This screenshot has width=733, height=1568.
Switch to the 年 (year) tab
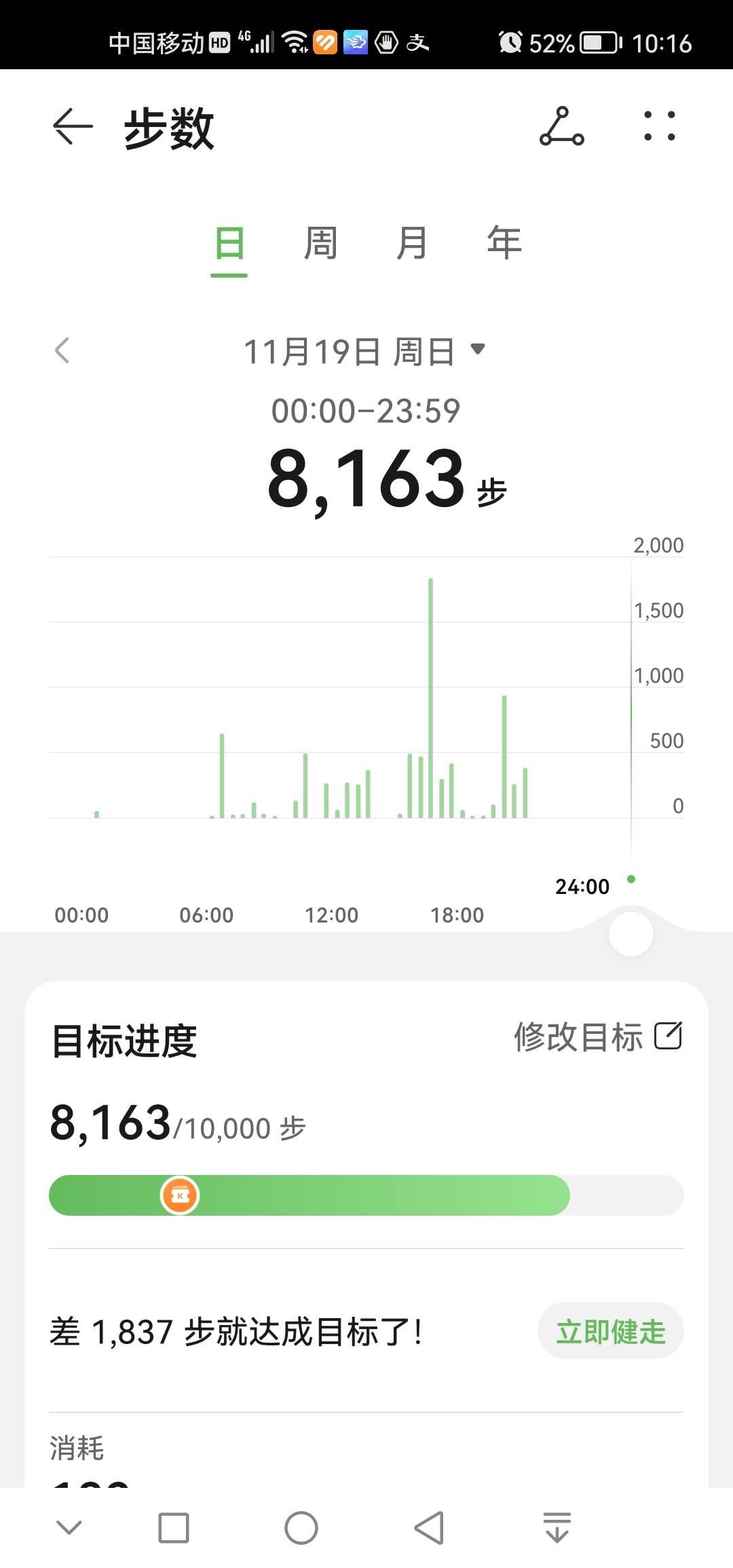click(503, 246)
